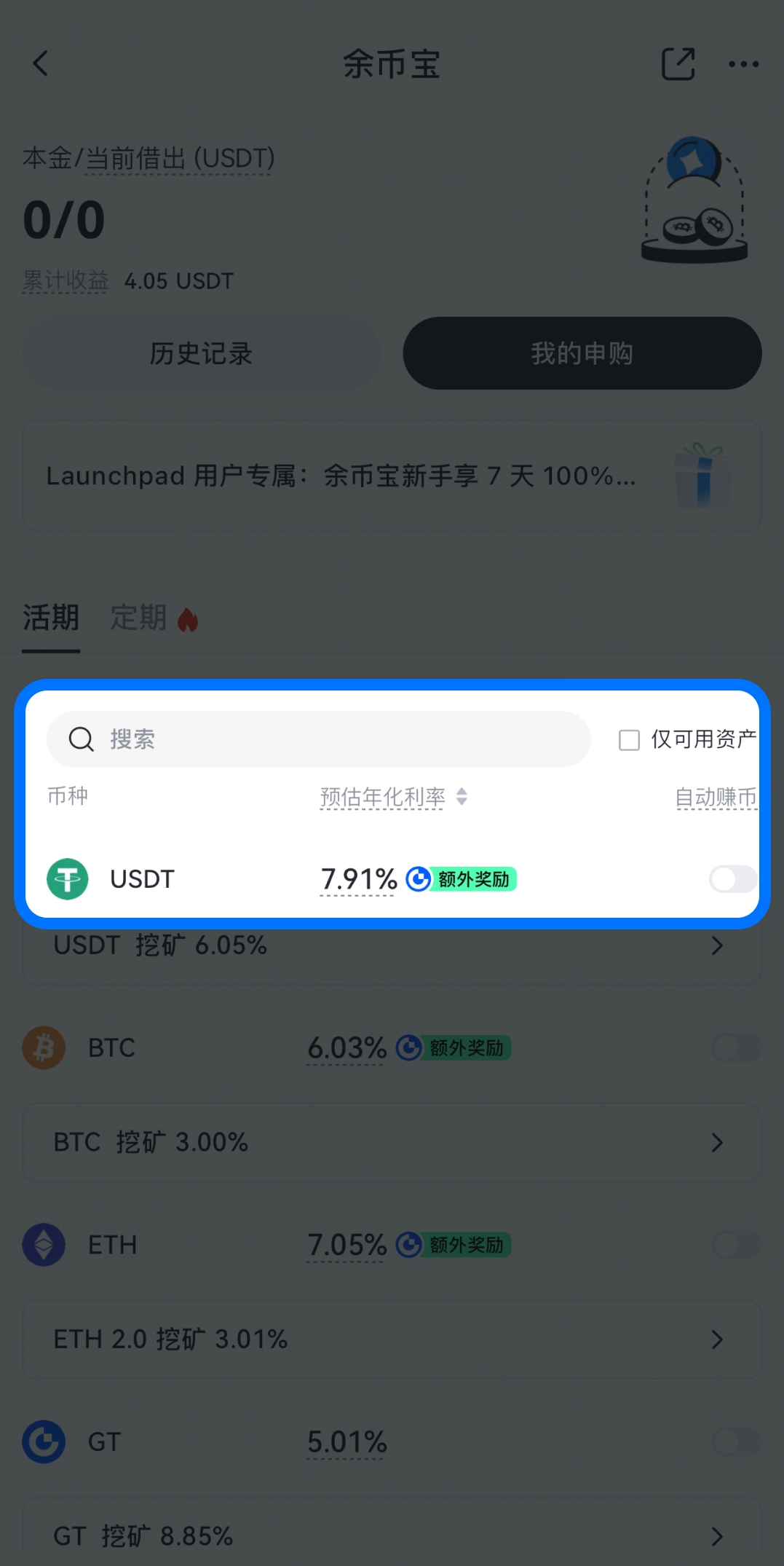Open 历史记录 history records

(x=201, y=353)
